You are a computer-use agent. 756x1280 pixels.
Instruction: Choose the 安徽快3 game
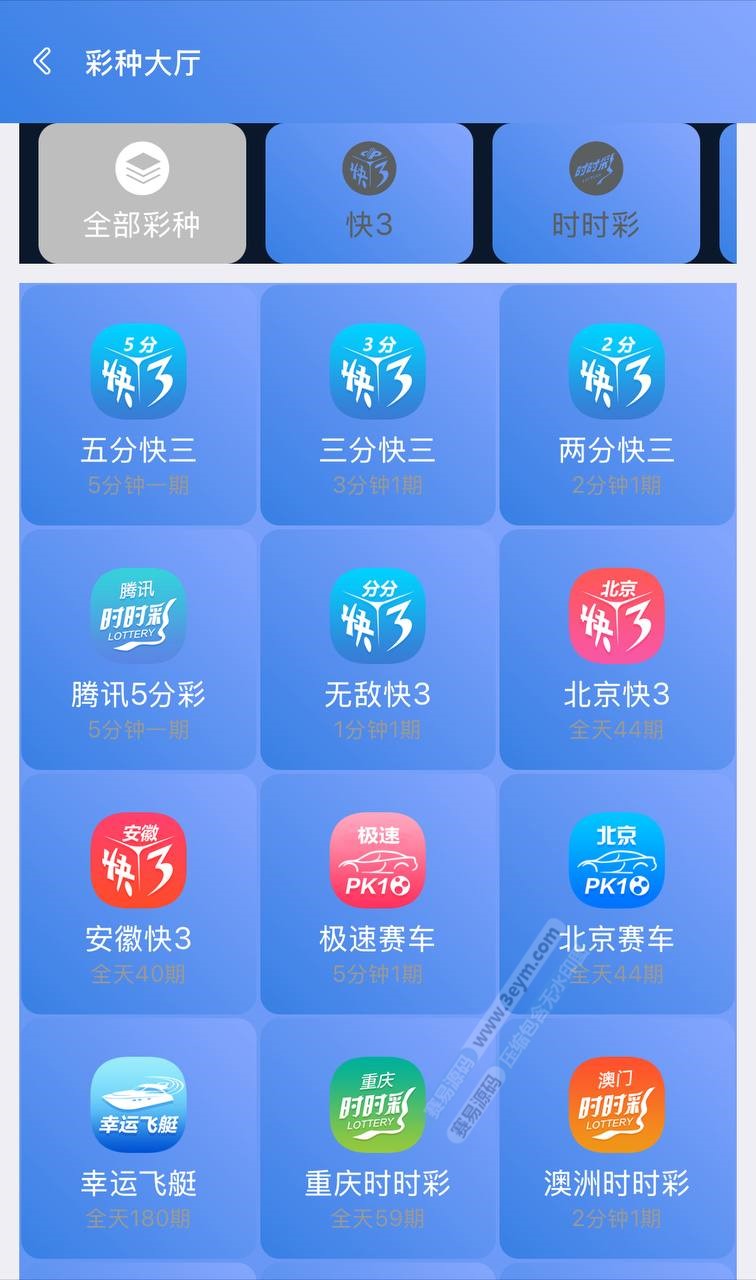(138, 893)
